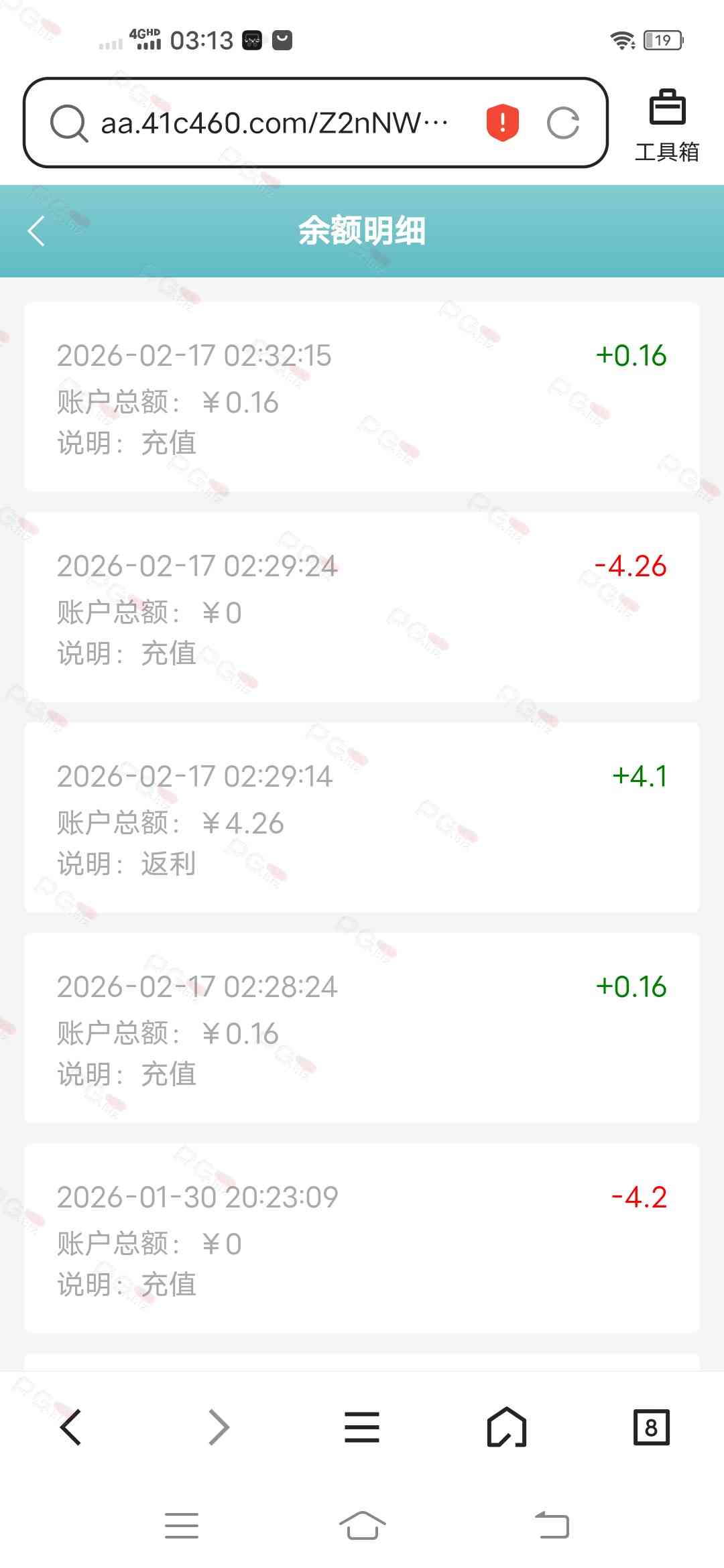This screenshot has width=724, height=1568.
Task: Tap the address bar showing aa.41c460.com
Action: [x=275, y=123]
